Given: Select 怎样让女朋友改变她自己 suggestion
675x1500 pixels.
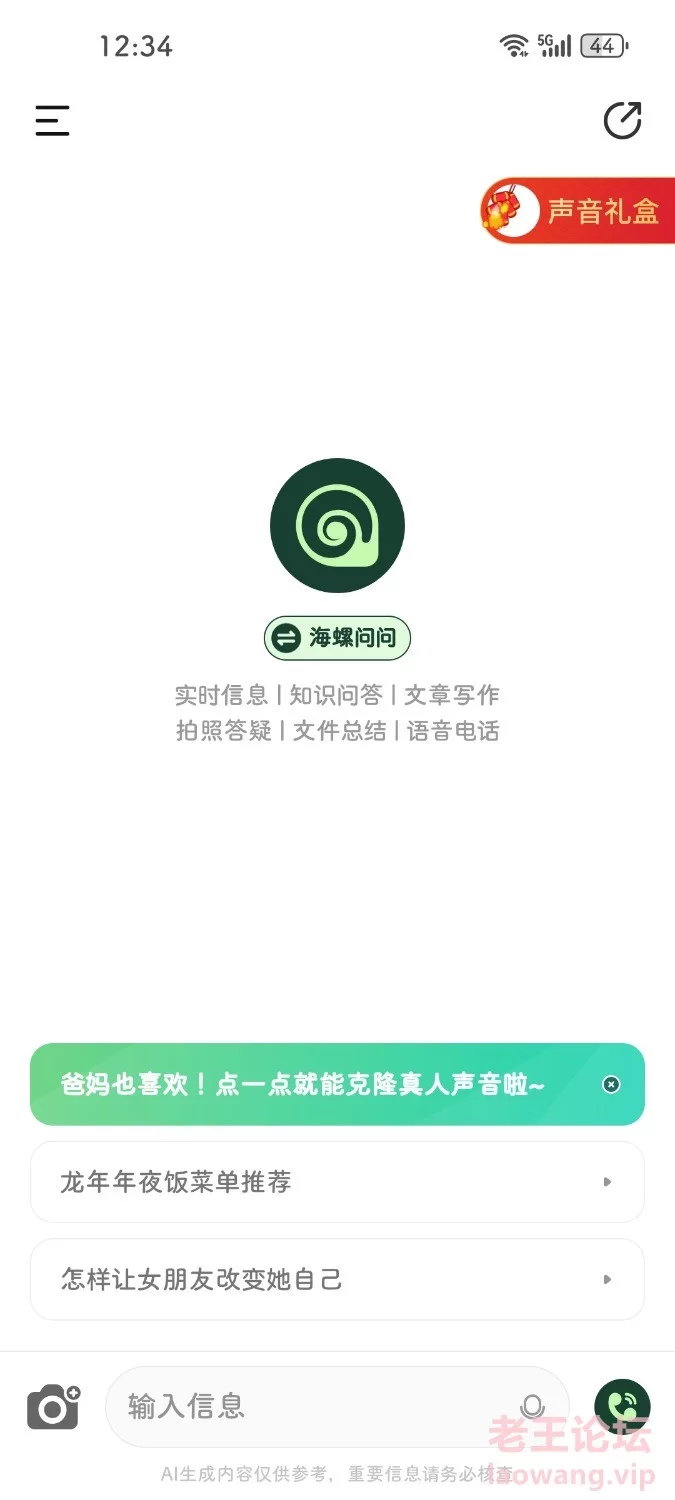Looking at the screenshot, I should pos(337,1279).
